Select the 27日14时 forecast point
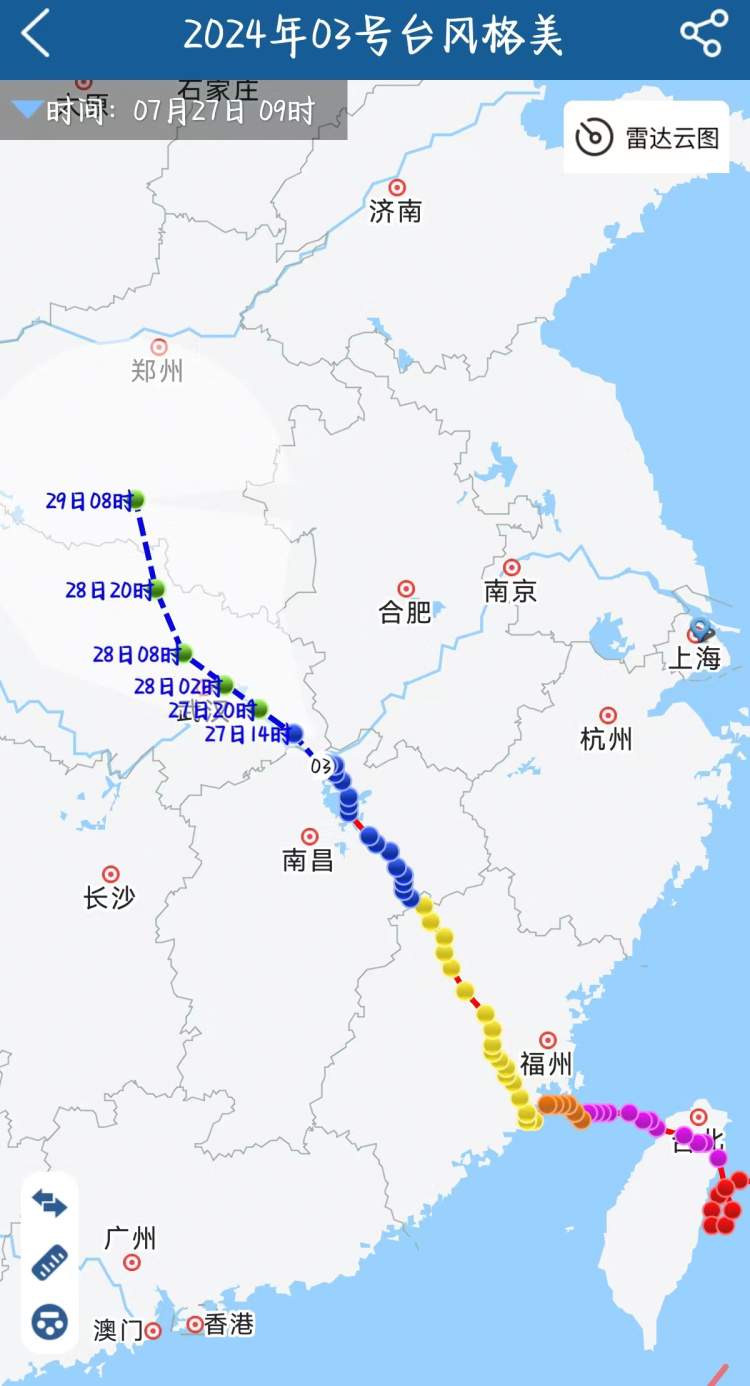 click(294, 733)
